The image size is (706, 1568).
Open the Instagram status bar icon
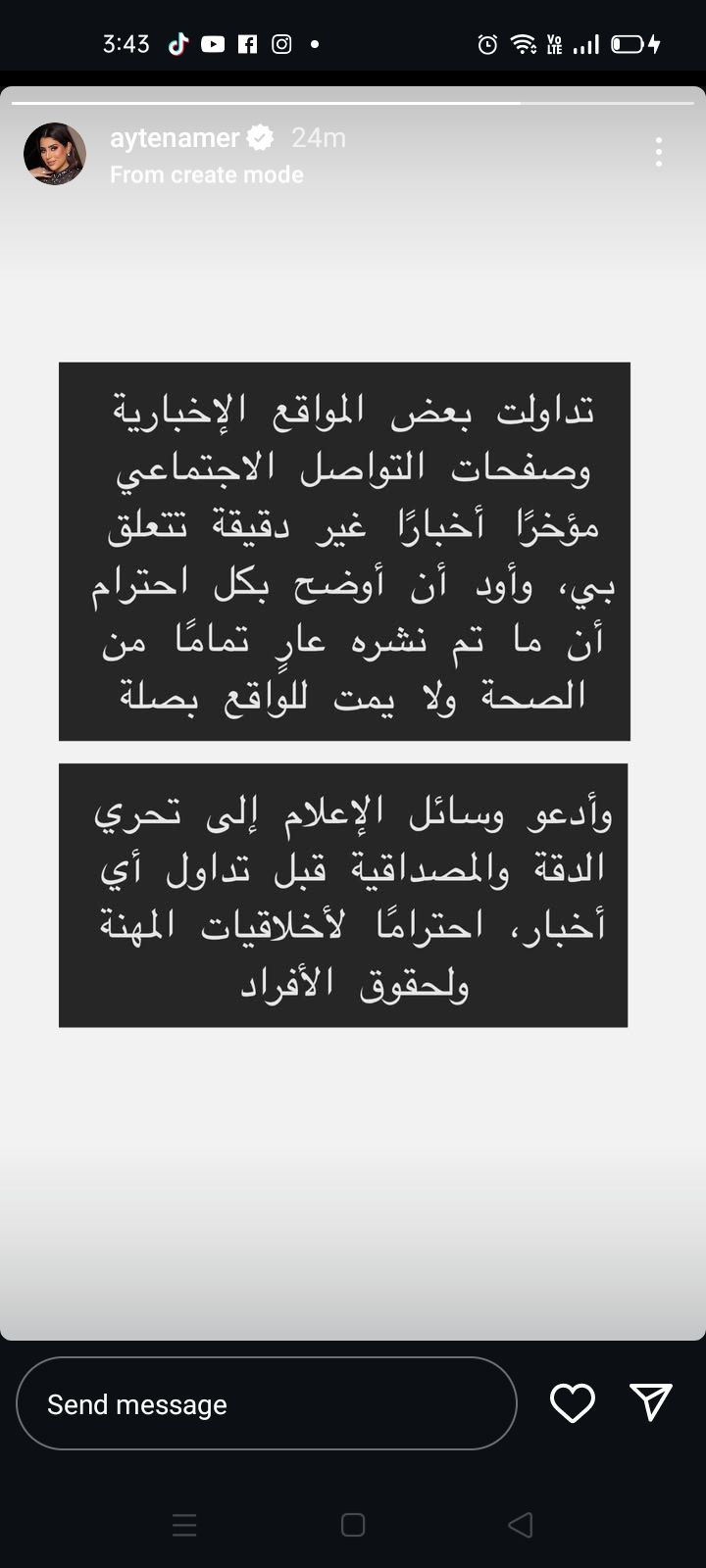(281, 42)
